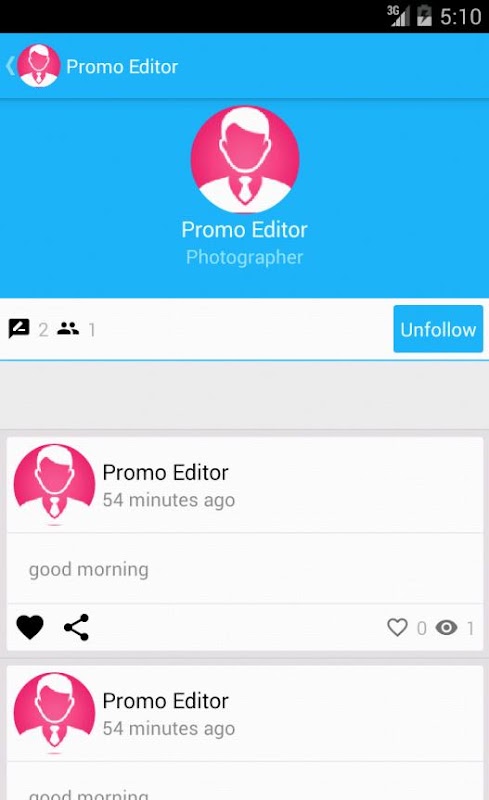Go back using the top-left arrow
Image resolution: width=489 pixels, height=800 pixels.
10,66
